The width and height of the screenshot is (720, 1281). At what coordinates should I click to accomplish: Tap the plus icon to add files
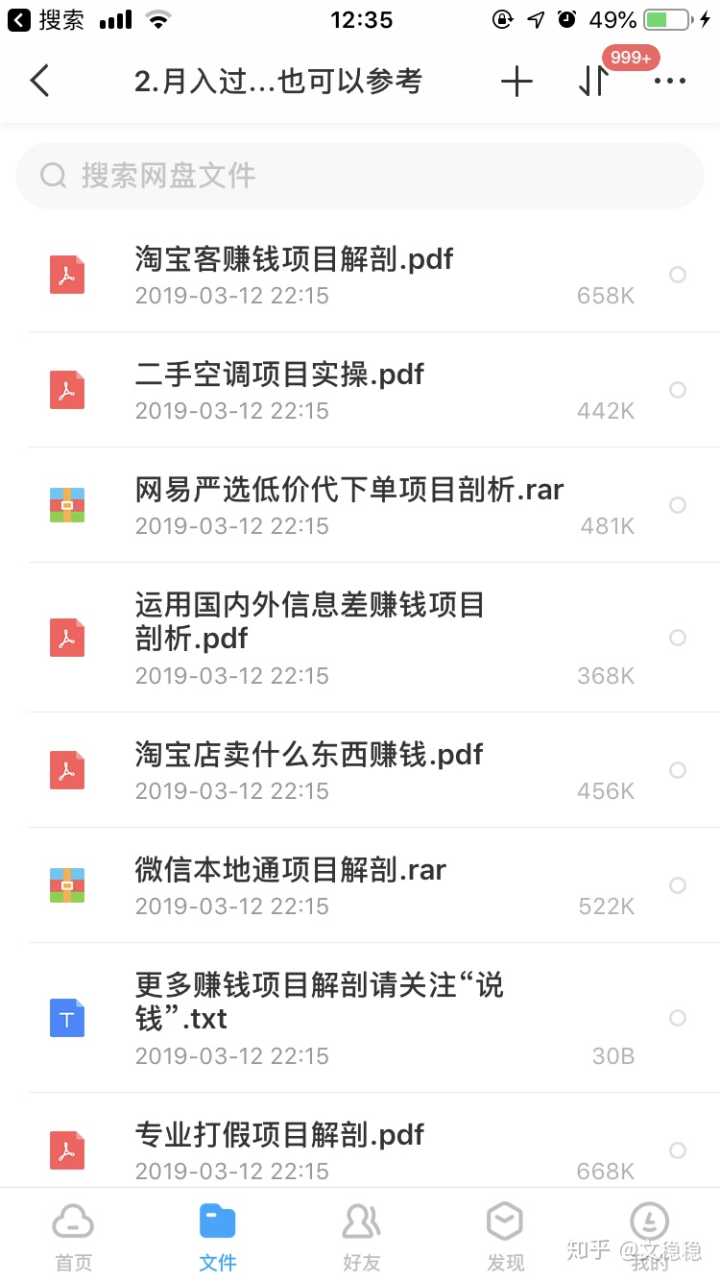(516, 82)
